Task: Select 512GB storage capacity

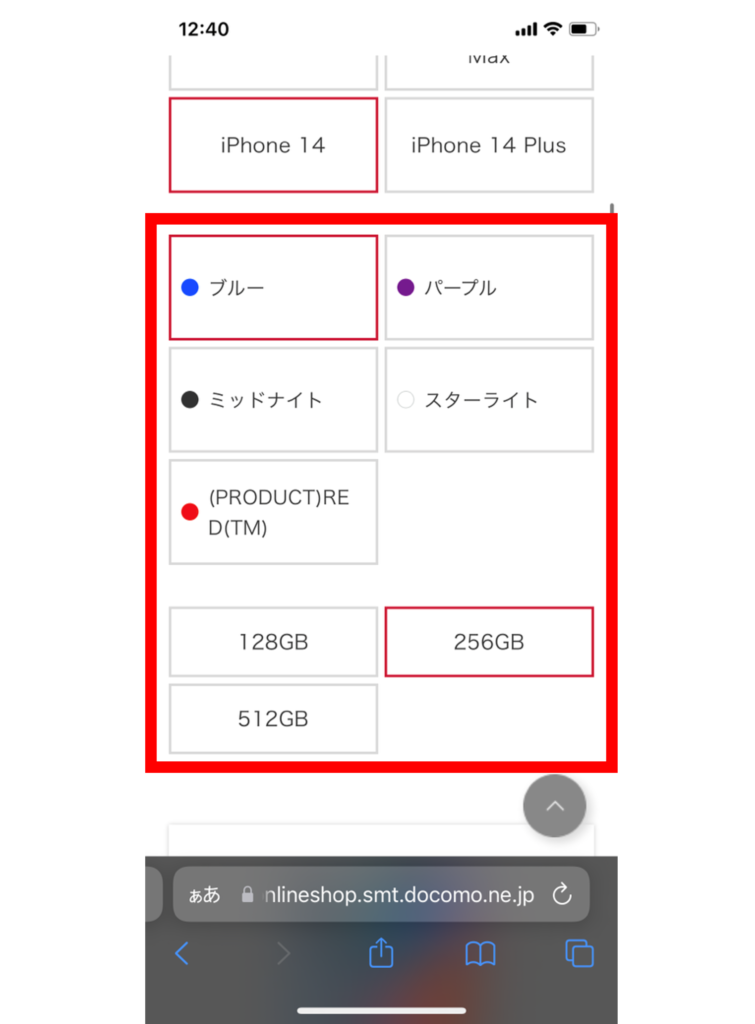Action: coord(273,719)
